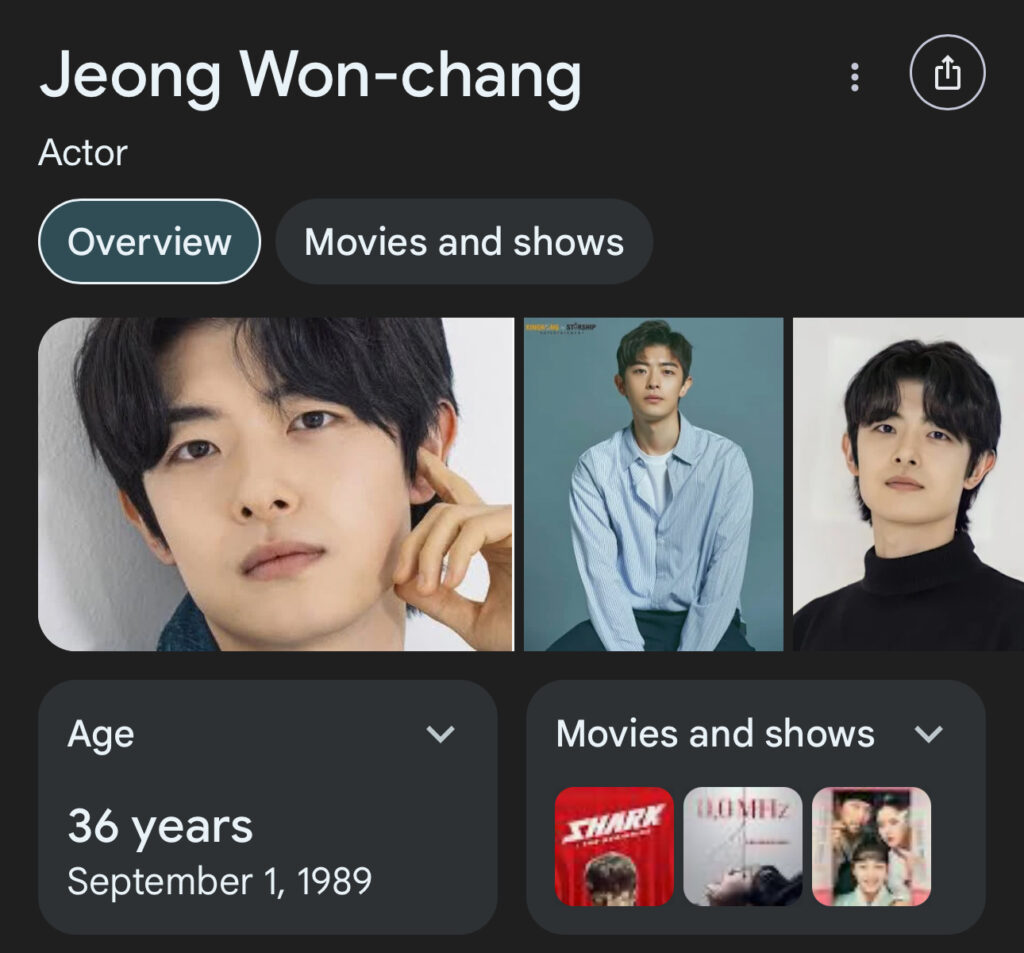Open the Shark movie poster

tap(614, 846)
